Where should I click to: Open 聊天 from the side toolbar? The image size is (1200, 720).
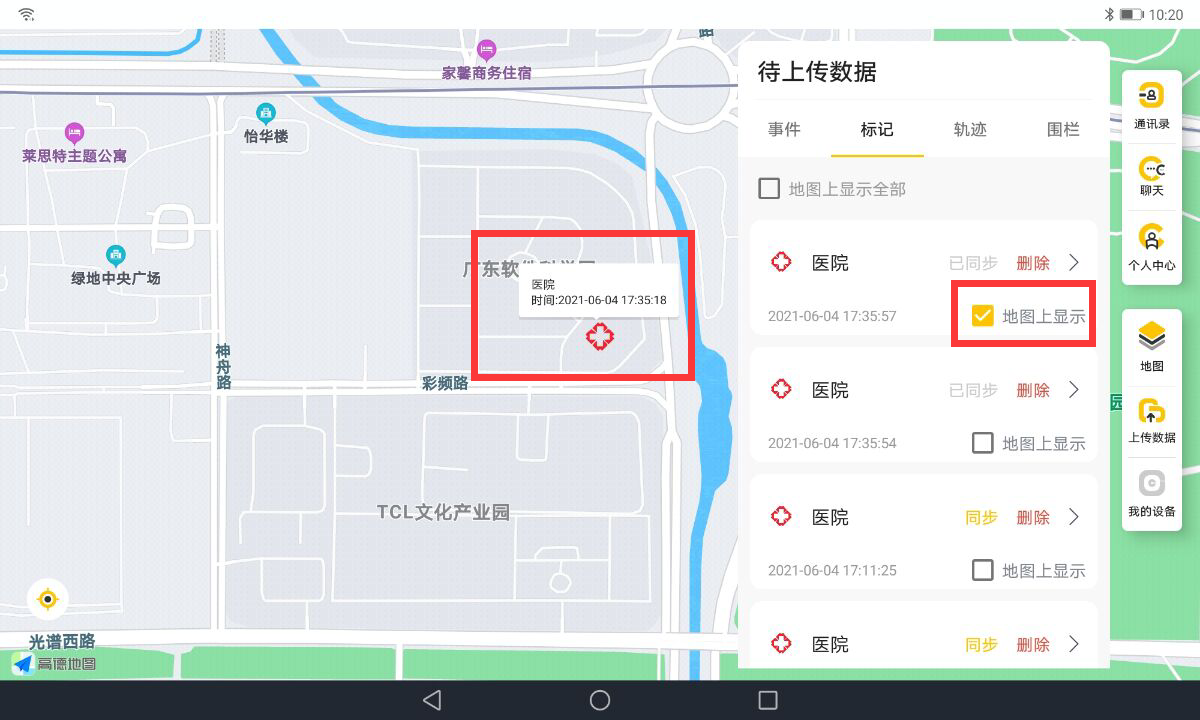[1151, 177]
